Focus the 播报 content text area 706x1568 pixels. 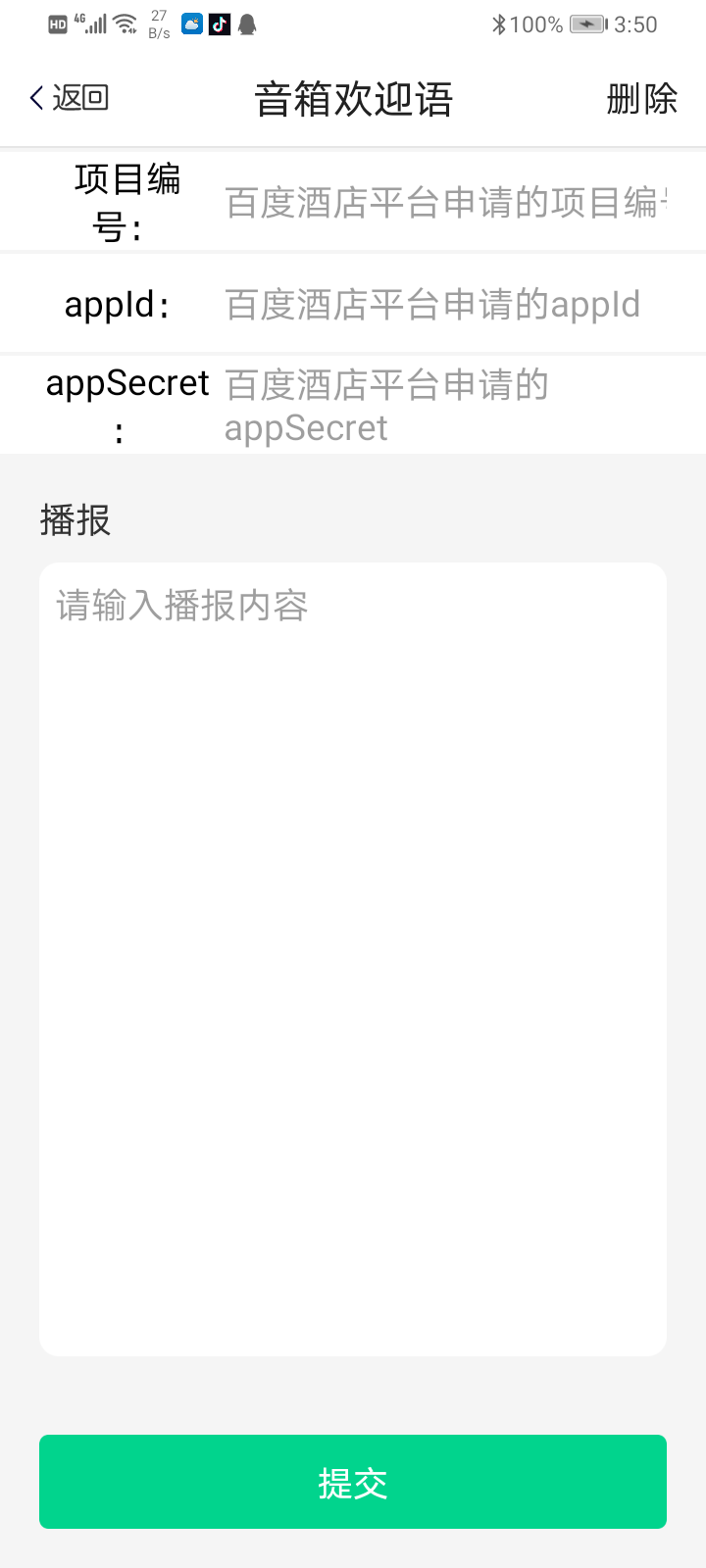point(353,958)
